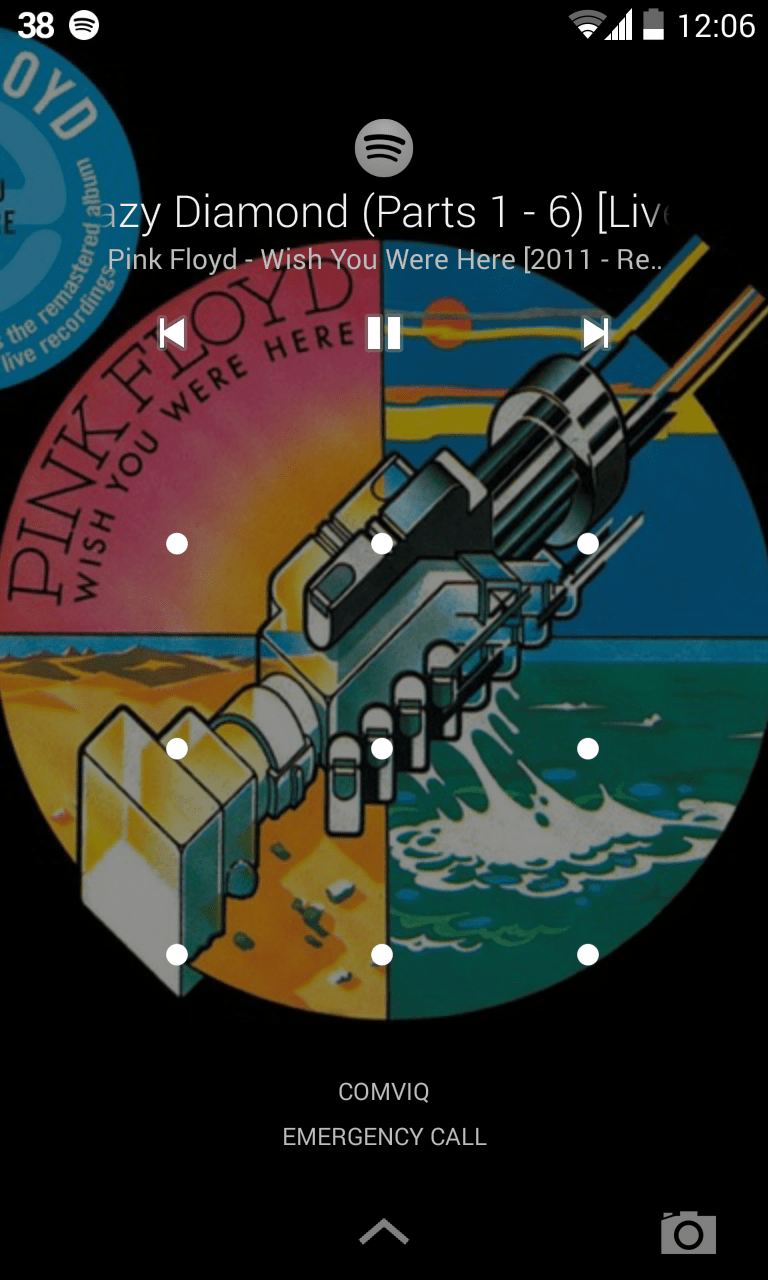Tap the up chevron at bottom
This screenshot has width=768, height=1280.
tap(384, 1232)
